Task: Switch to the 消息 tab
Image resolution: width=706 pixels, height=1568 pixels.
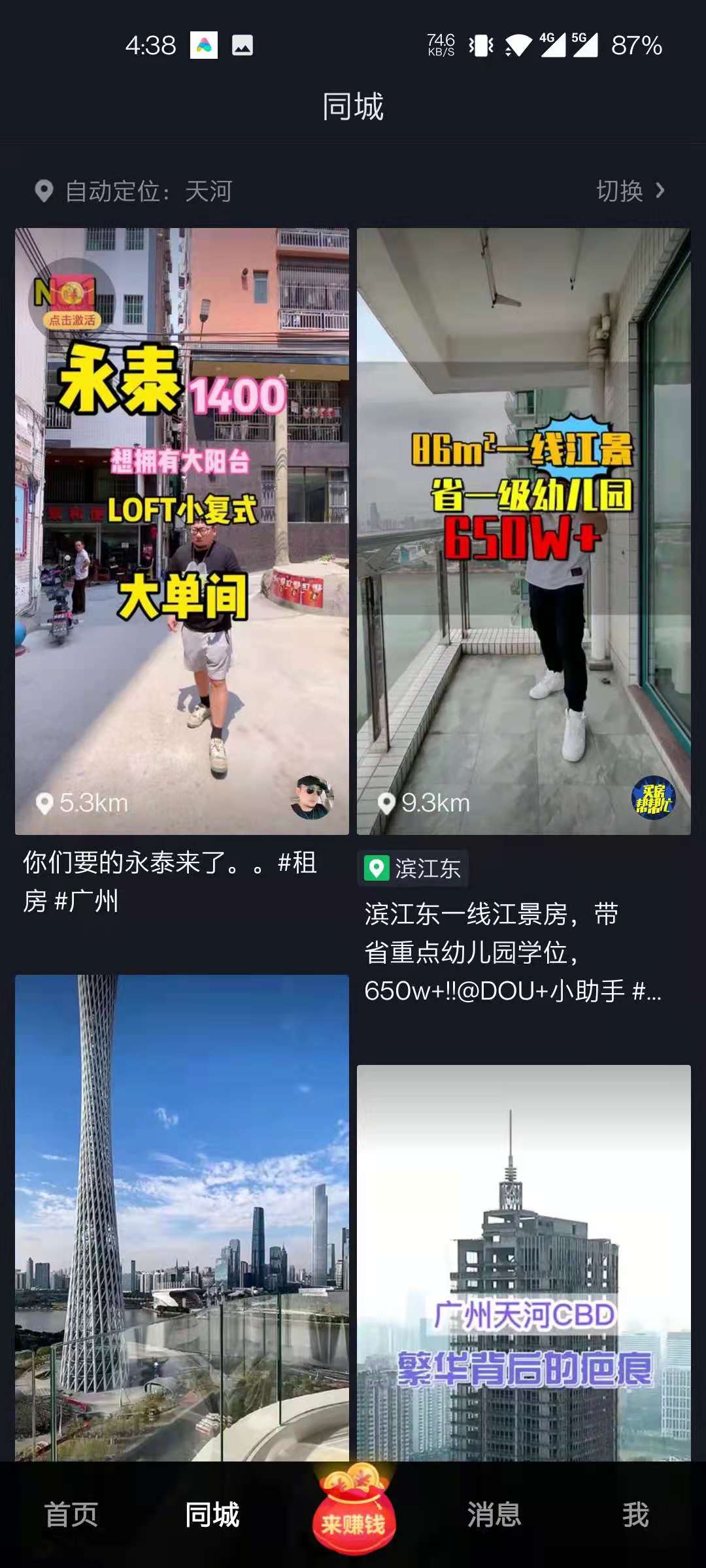Action: (494, 1514)
